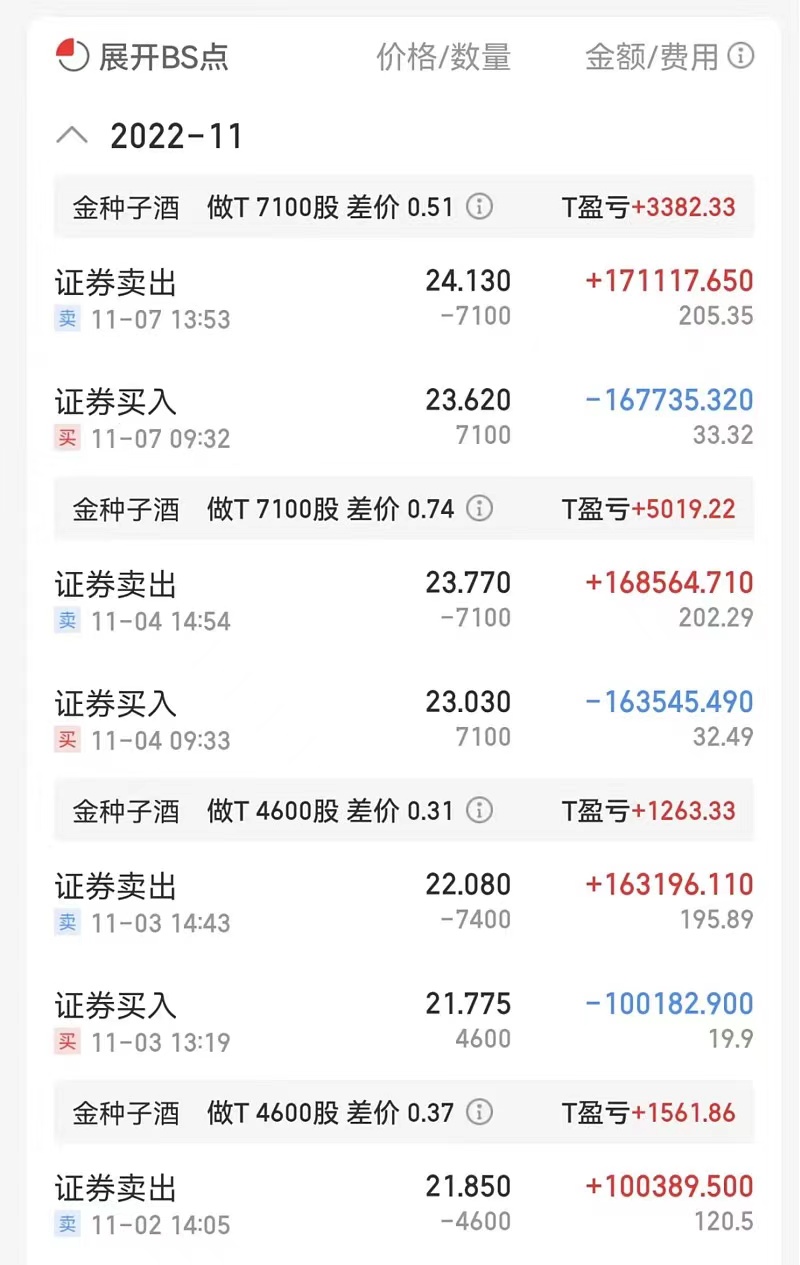Image resolution: width=800 pixels, height=1265 pixels.
Task: Select the 价格/数量 column header
Action: (x=446, y=57)
